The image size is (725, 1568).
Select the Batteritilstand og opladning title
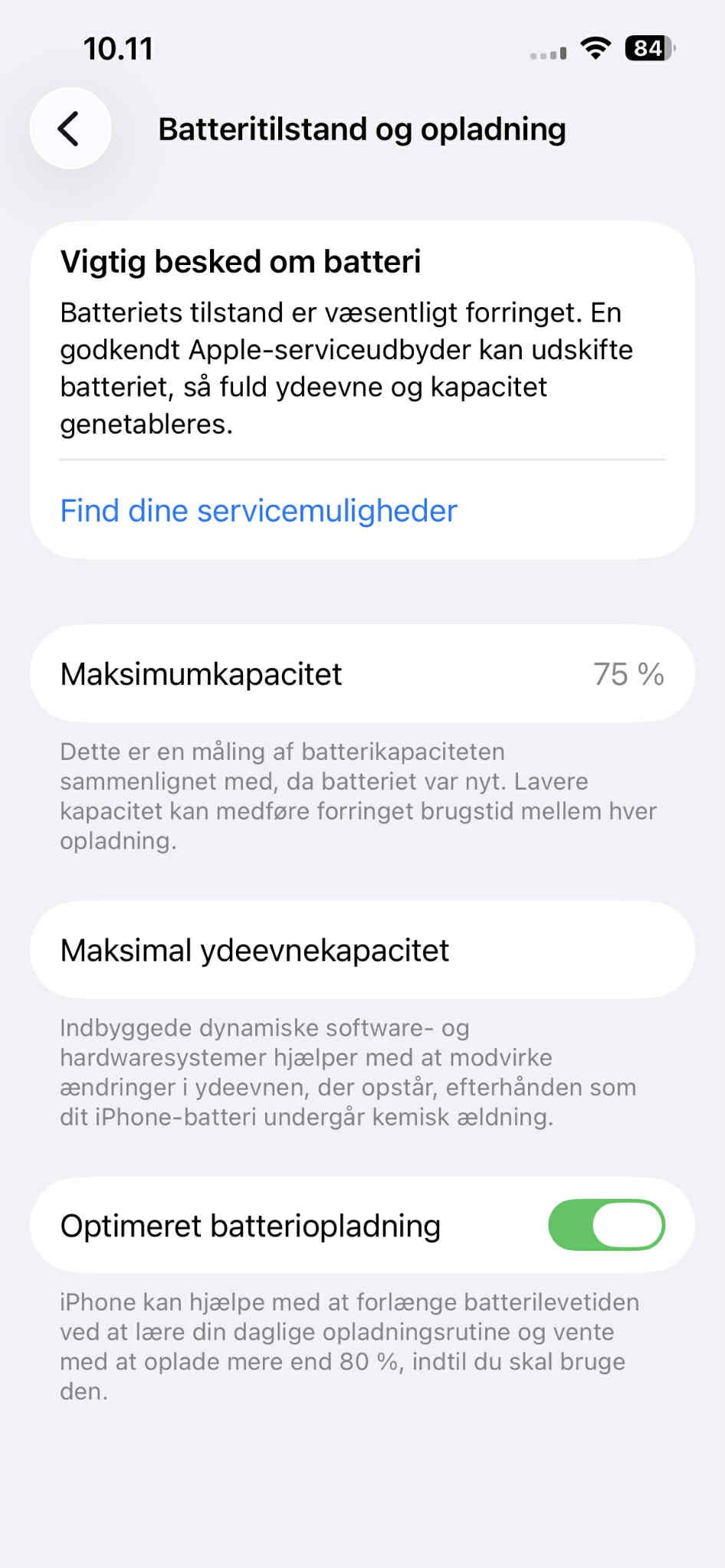click(x=362, y=129)
